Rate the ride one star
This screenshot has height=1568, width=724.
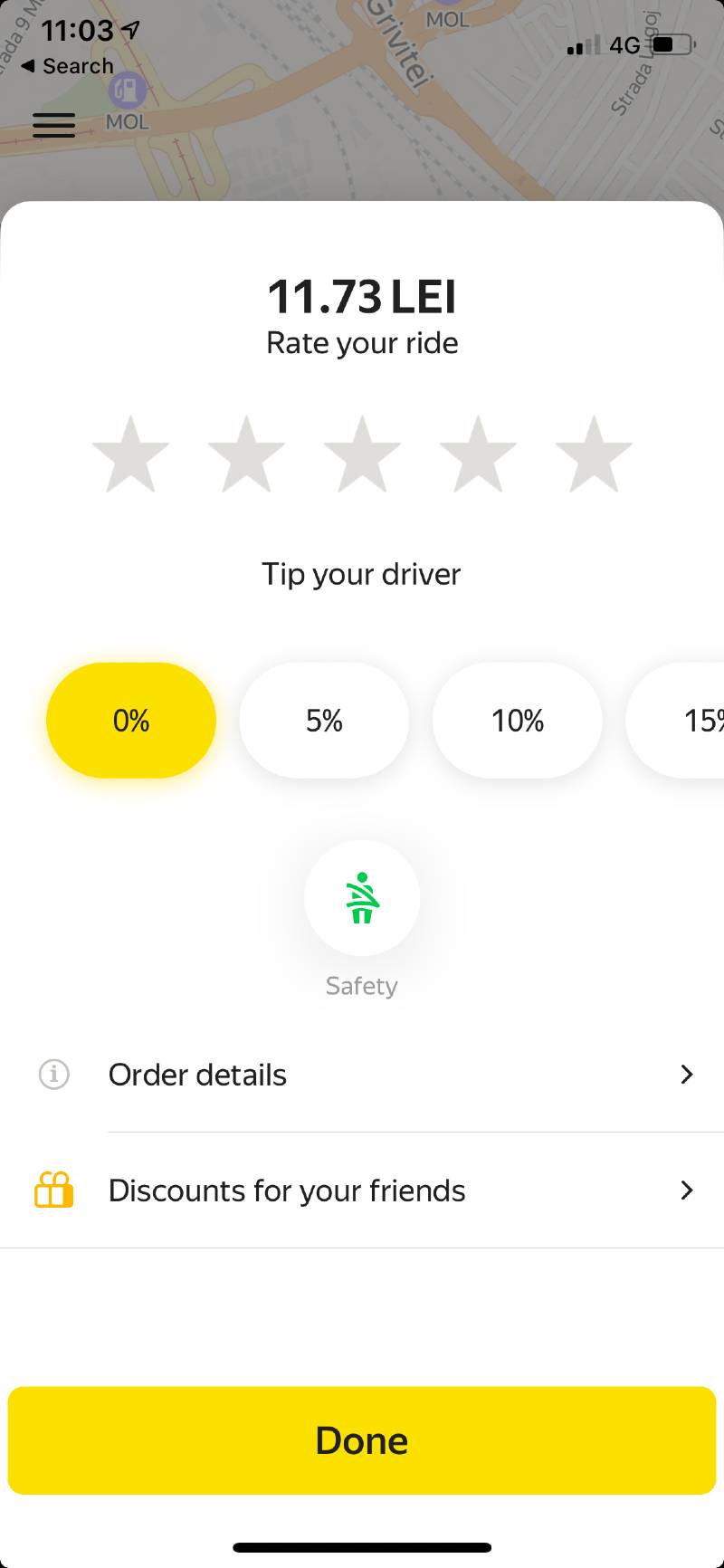click(131, 454)
